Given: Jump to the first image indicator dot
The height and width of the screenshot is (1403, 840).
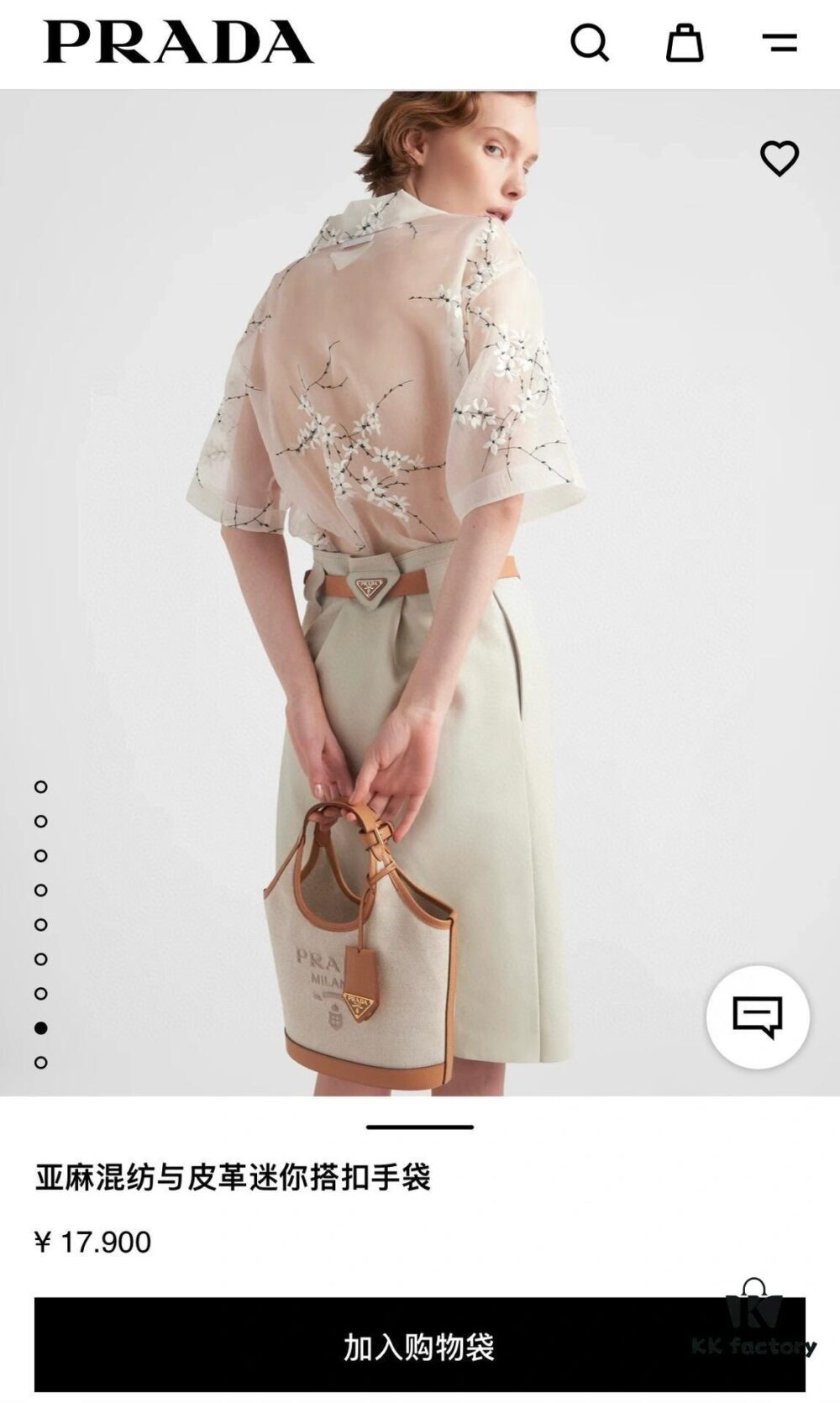Looking at the screenshot, I should pos(40,787).
